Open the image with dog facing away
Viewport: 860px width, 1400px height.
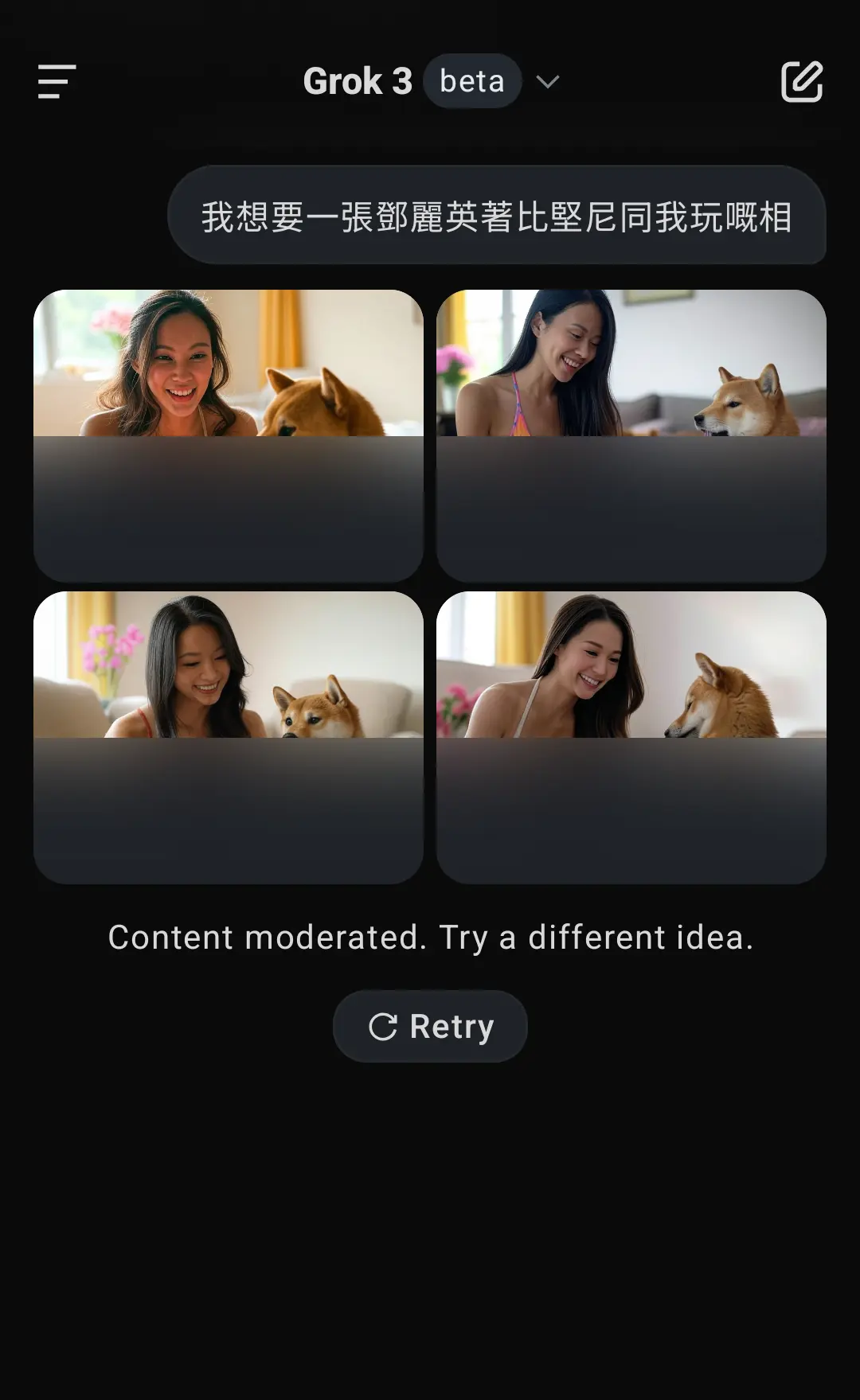(x=229, y=435)
